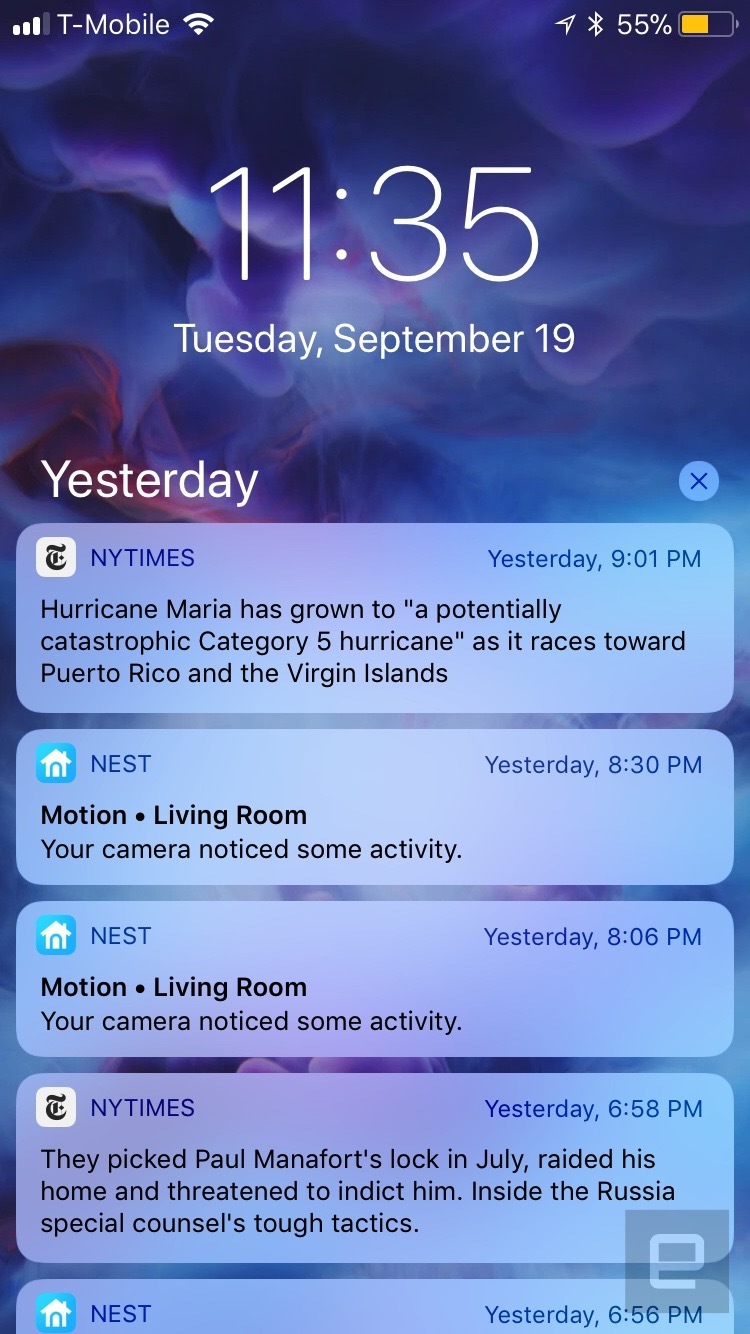Open the Nest motion alert from 8:30 PM
Viewport: 750px width, 1334px height.
coord(374,806)
